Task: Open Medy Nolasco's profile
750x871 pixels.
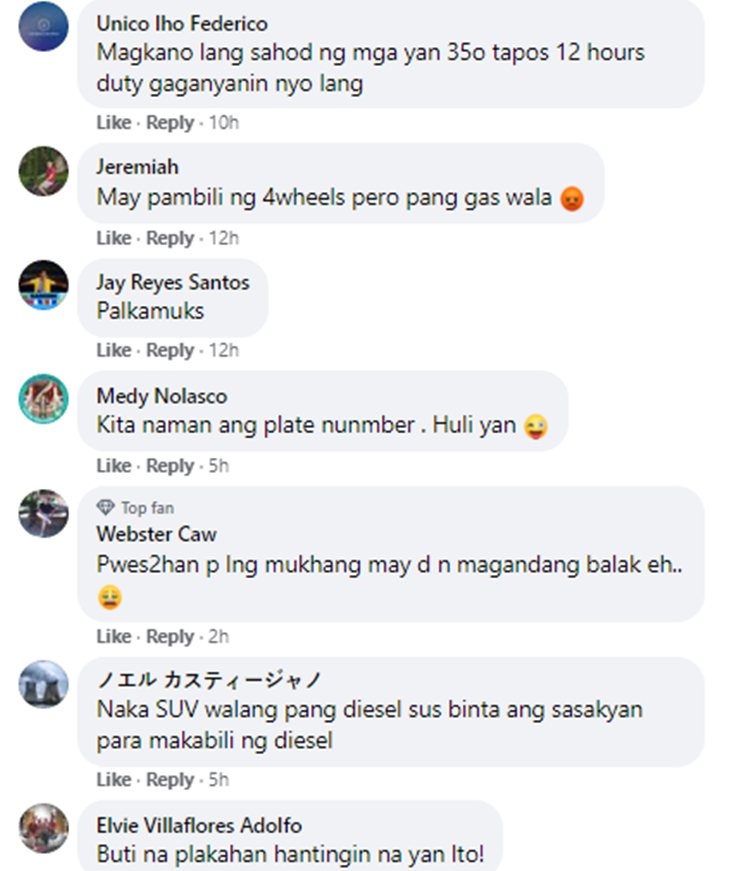Action: point(161,396)
